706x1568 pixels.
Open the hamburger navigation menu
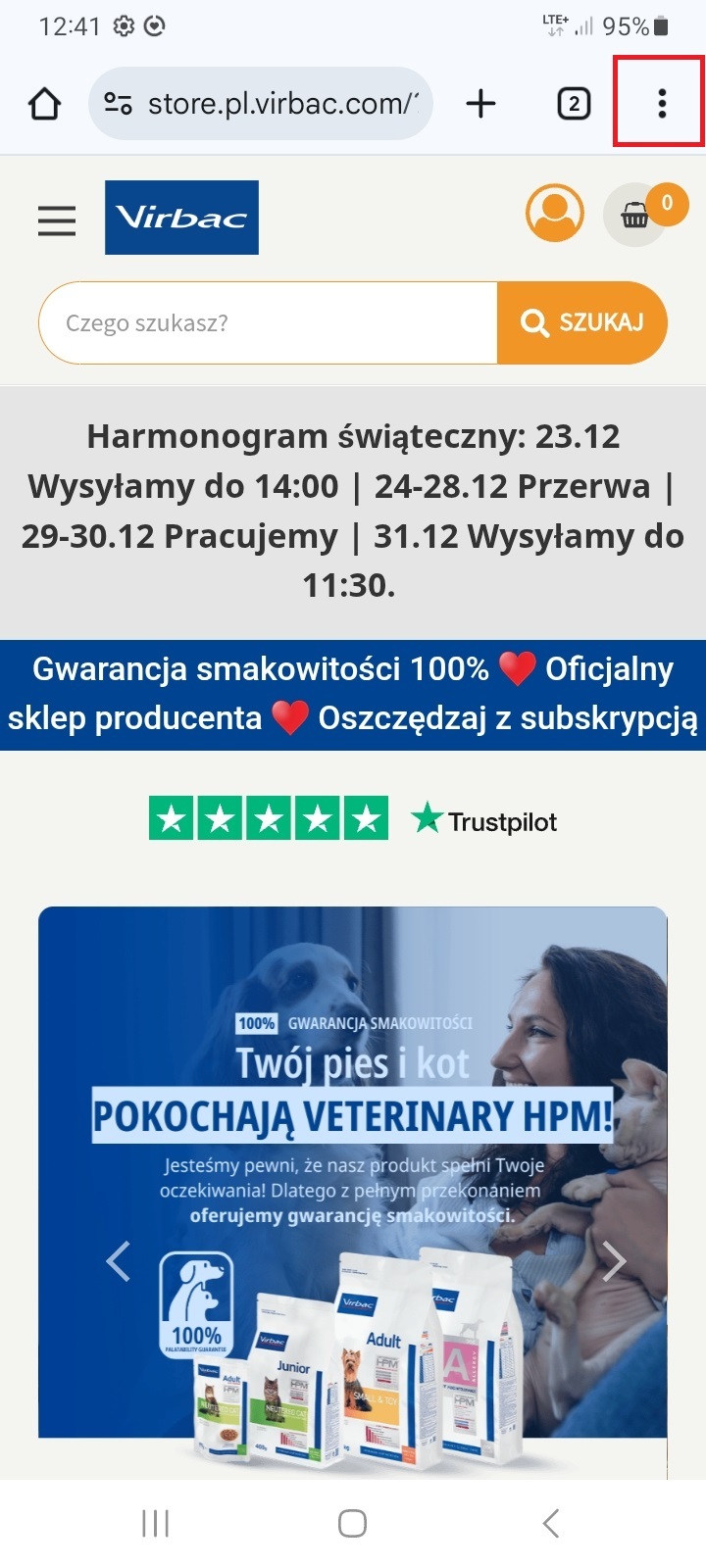(x=57, y=220)
